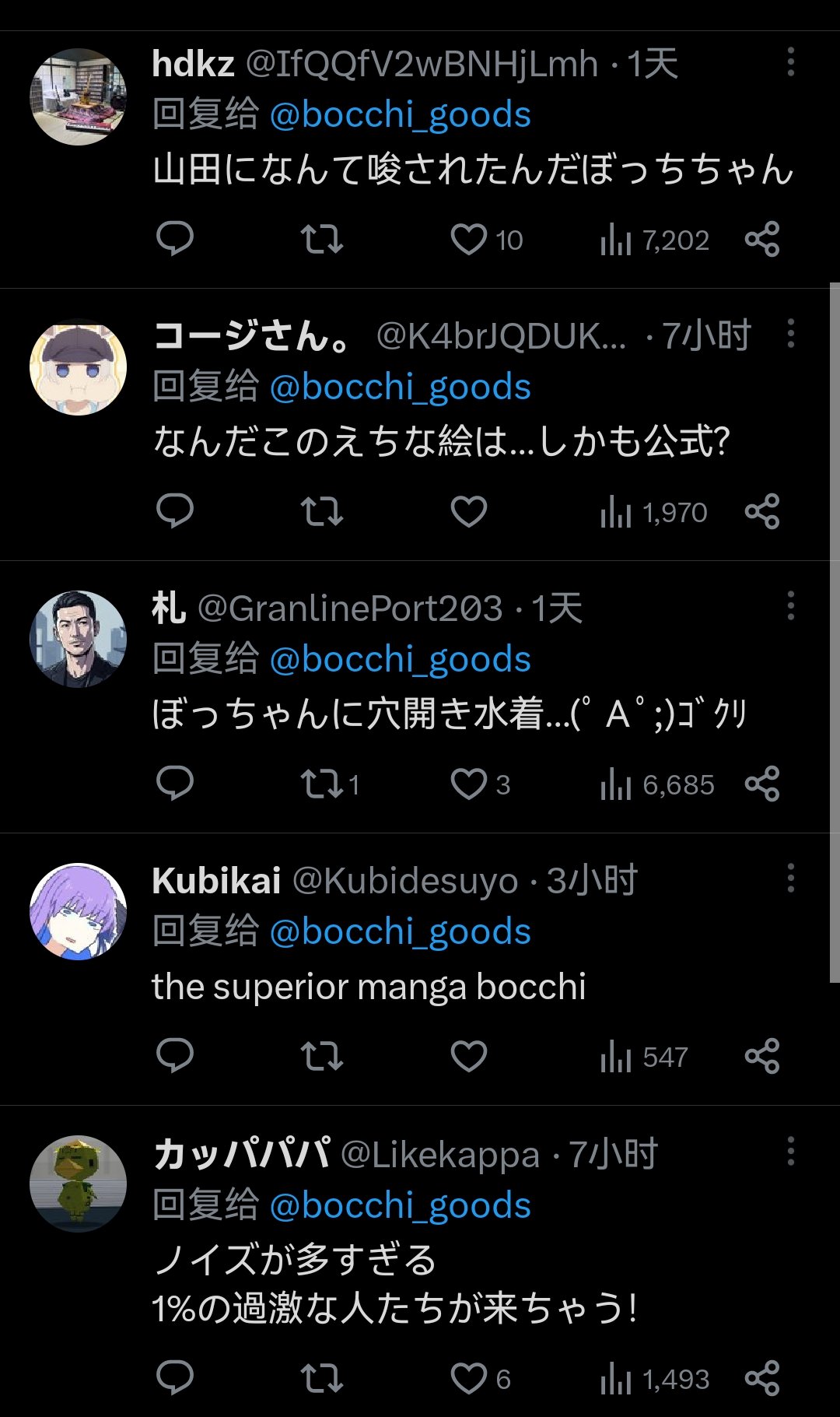Share 札's reply
Screen dimensions: 840x1417
[x=761, y=784]
